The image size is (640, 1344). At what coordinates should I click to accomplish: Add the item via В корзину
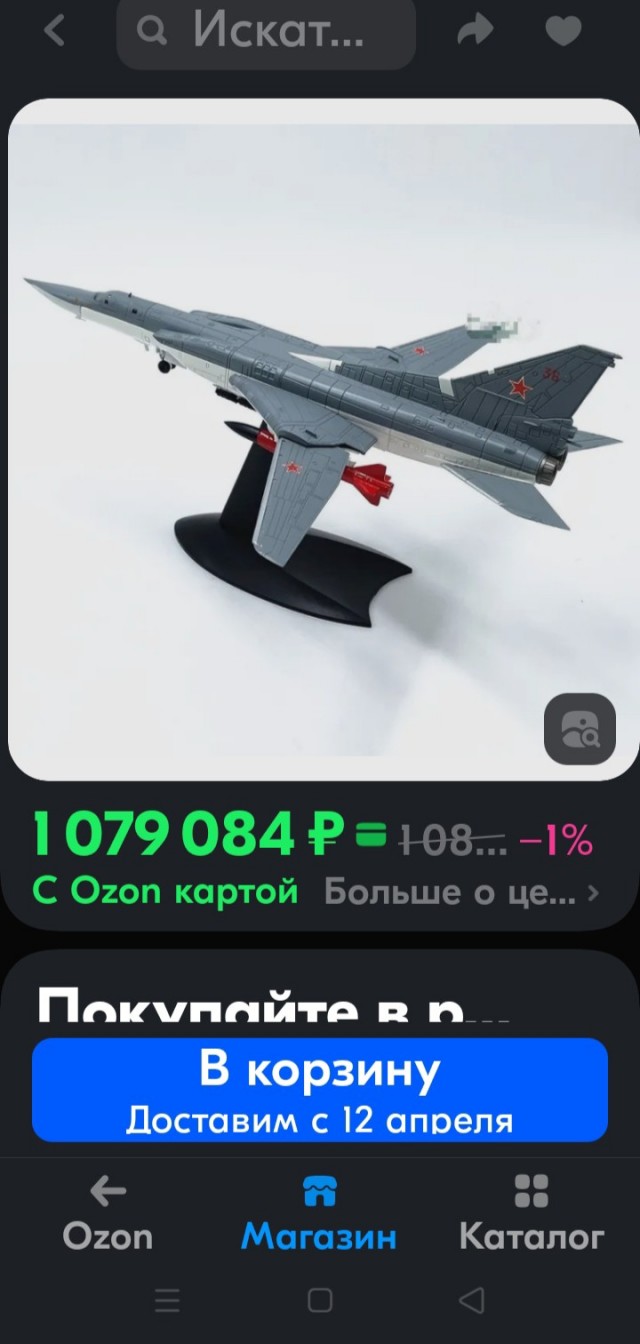tap(320, 1089)
